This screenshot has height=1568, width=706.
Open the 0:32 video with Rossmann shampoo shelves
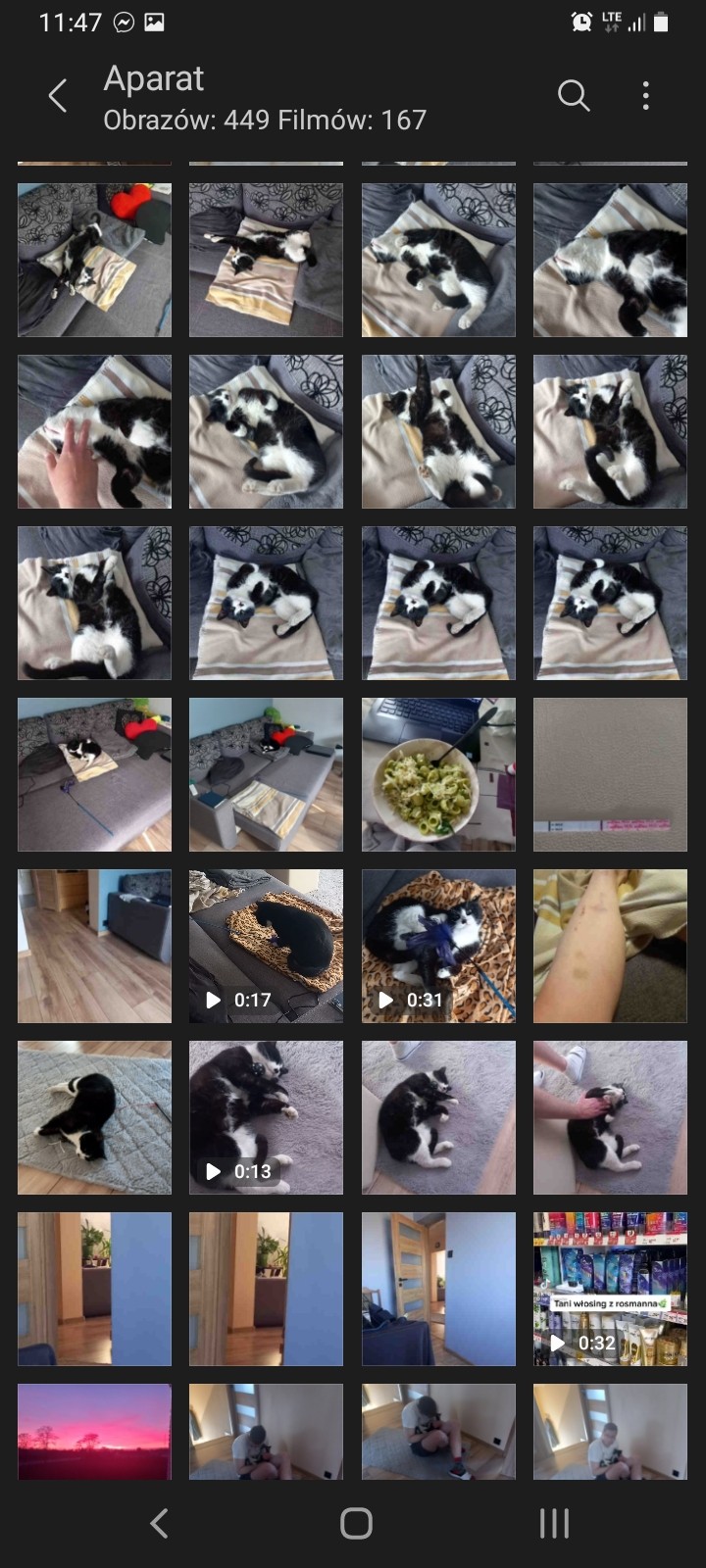point(610,1289)
